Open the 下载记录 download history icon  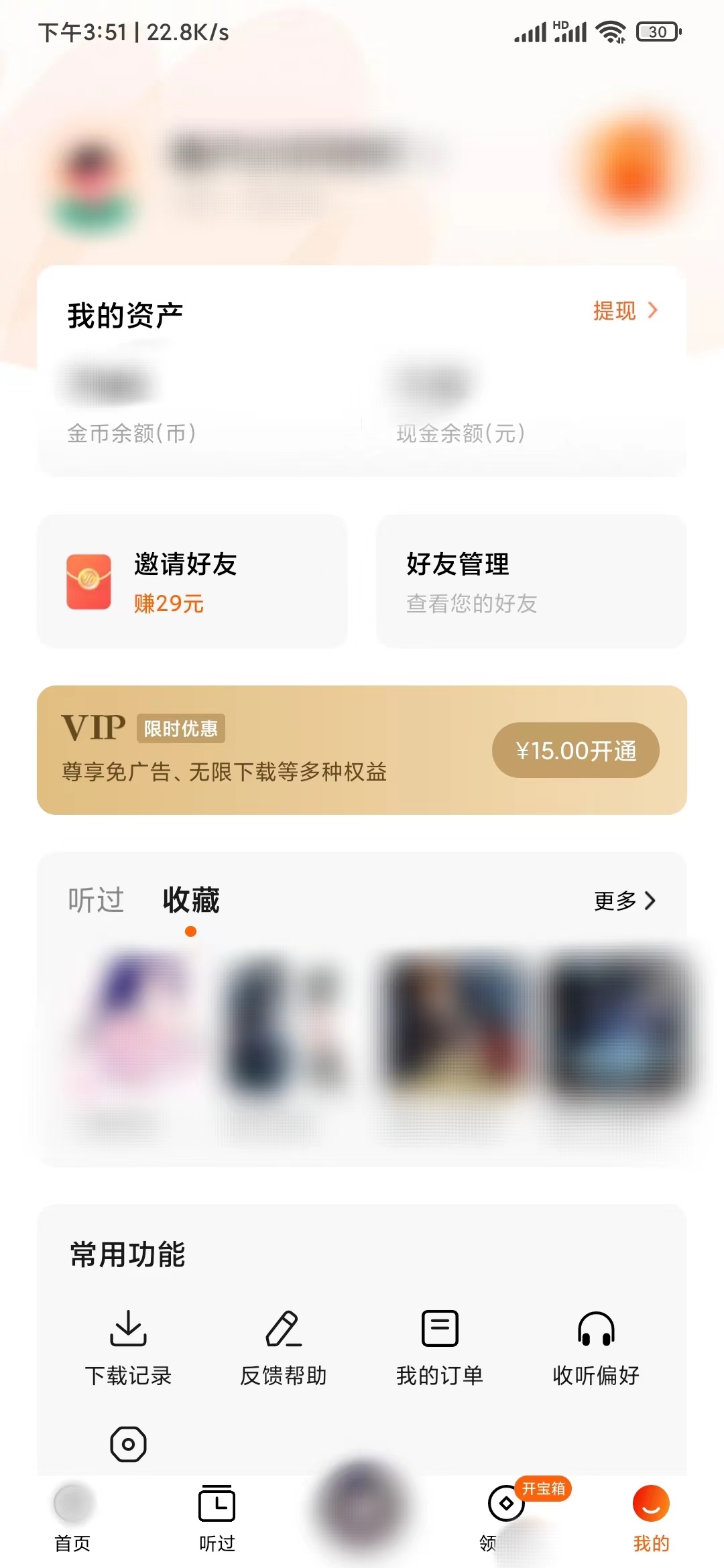point(129,1329)
